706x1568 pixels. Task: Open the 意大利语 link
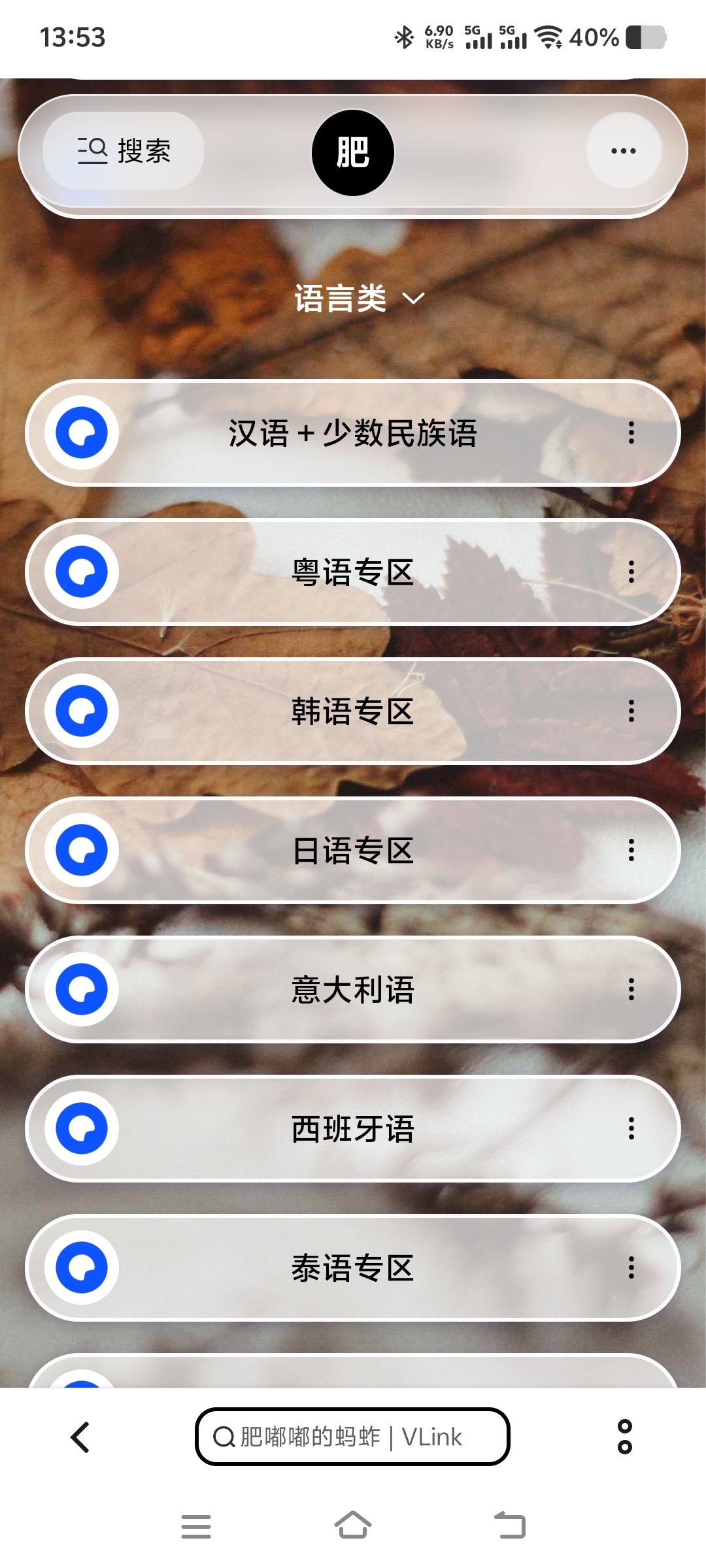click(353, 990)
